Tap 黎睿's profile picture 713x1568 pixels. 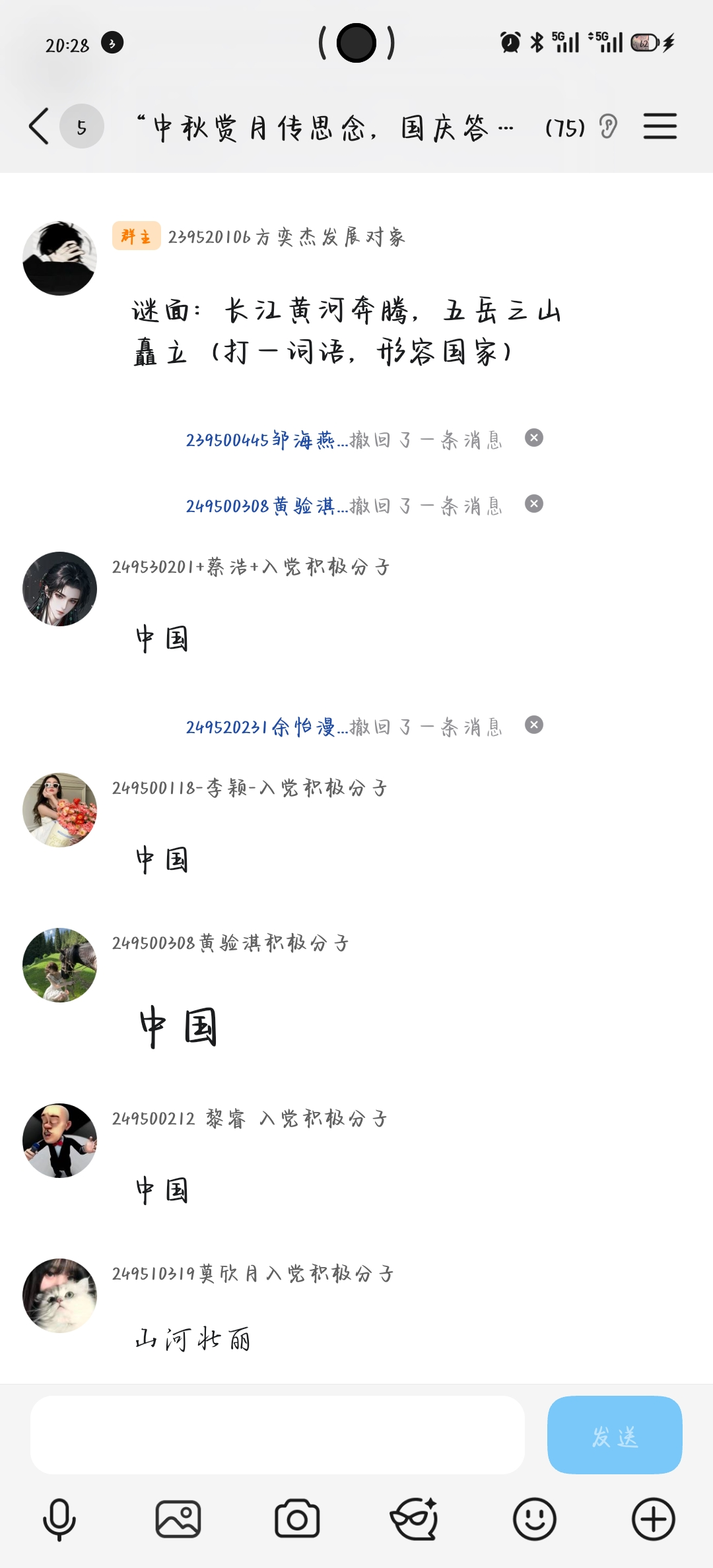tap(60, 1141)
